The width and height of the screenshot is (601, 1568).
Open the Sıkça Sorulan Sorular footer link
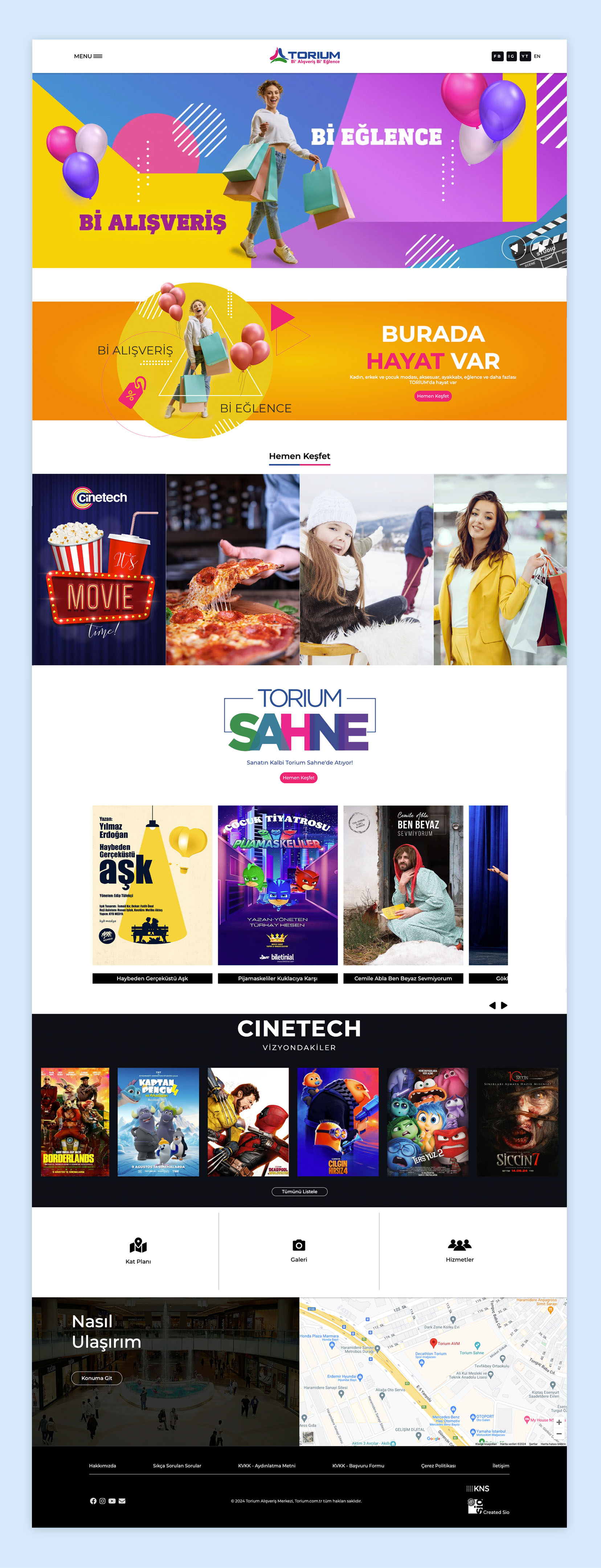(177, 1466)
